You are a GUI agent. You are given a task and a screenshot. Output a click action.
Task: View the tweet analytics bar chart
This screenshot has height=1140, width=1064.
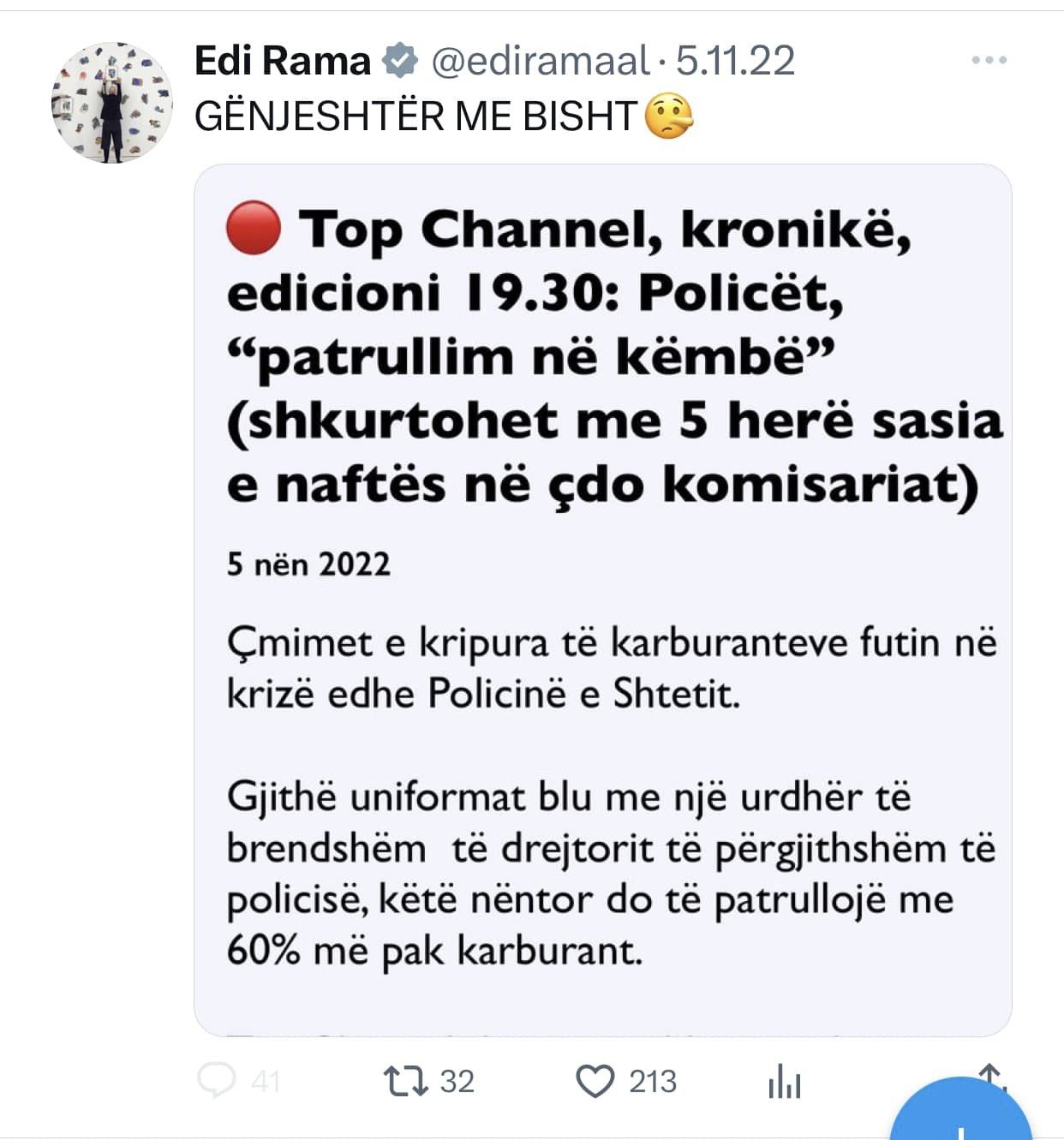tap(784, 1083)
